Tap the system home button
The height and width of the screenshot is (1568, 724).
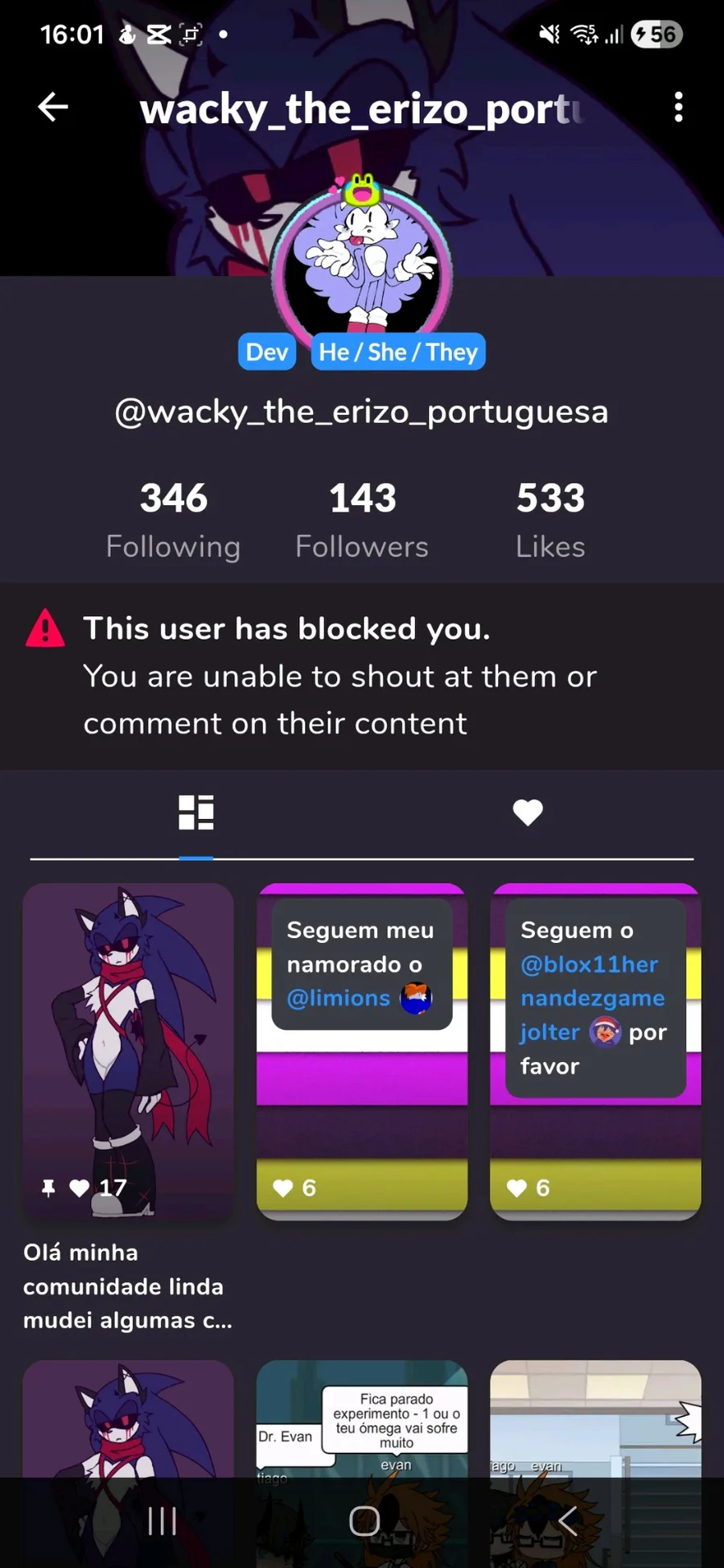click(x=364, y=1521)
